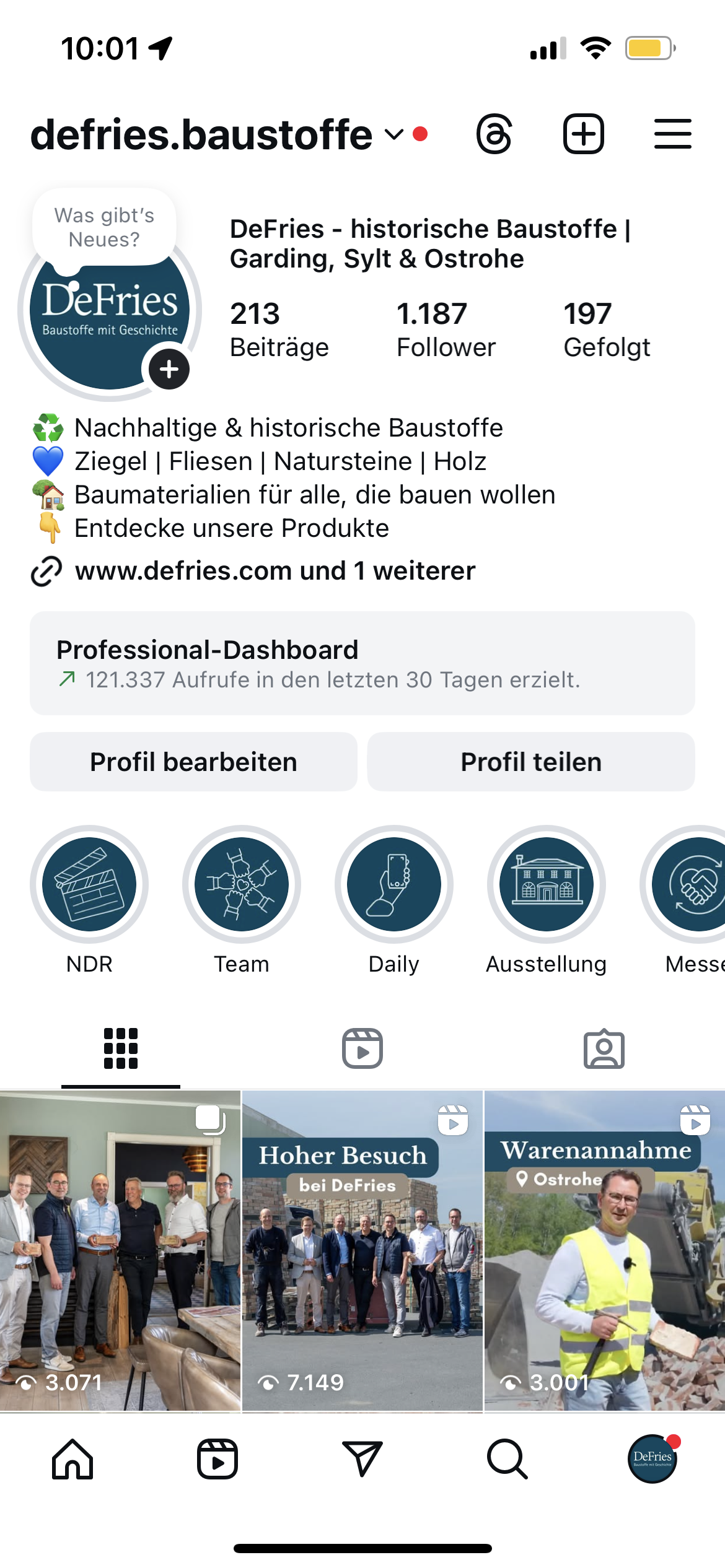The image size is (725, 1568).
Task: Open the NDR story highlight
Action: tap(89, 884)
